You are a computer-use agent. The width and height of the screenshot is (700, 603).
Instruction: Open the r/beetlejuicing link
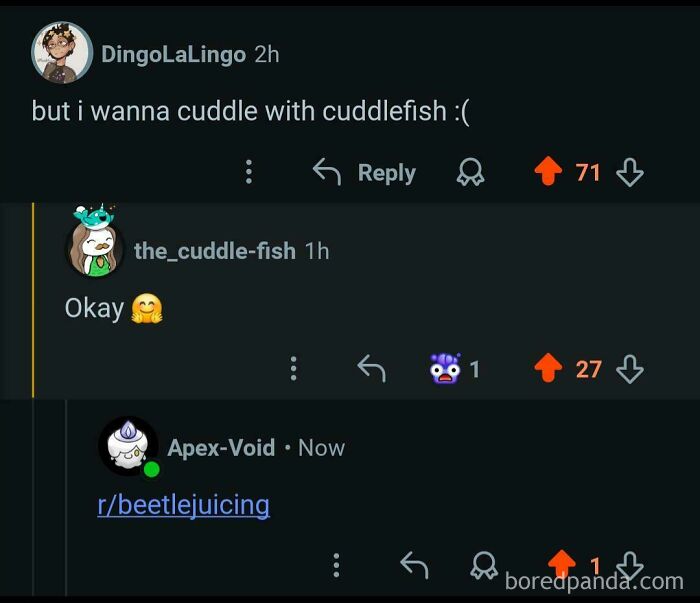pos(183,504)
